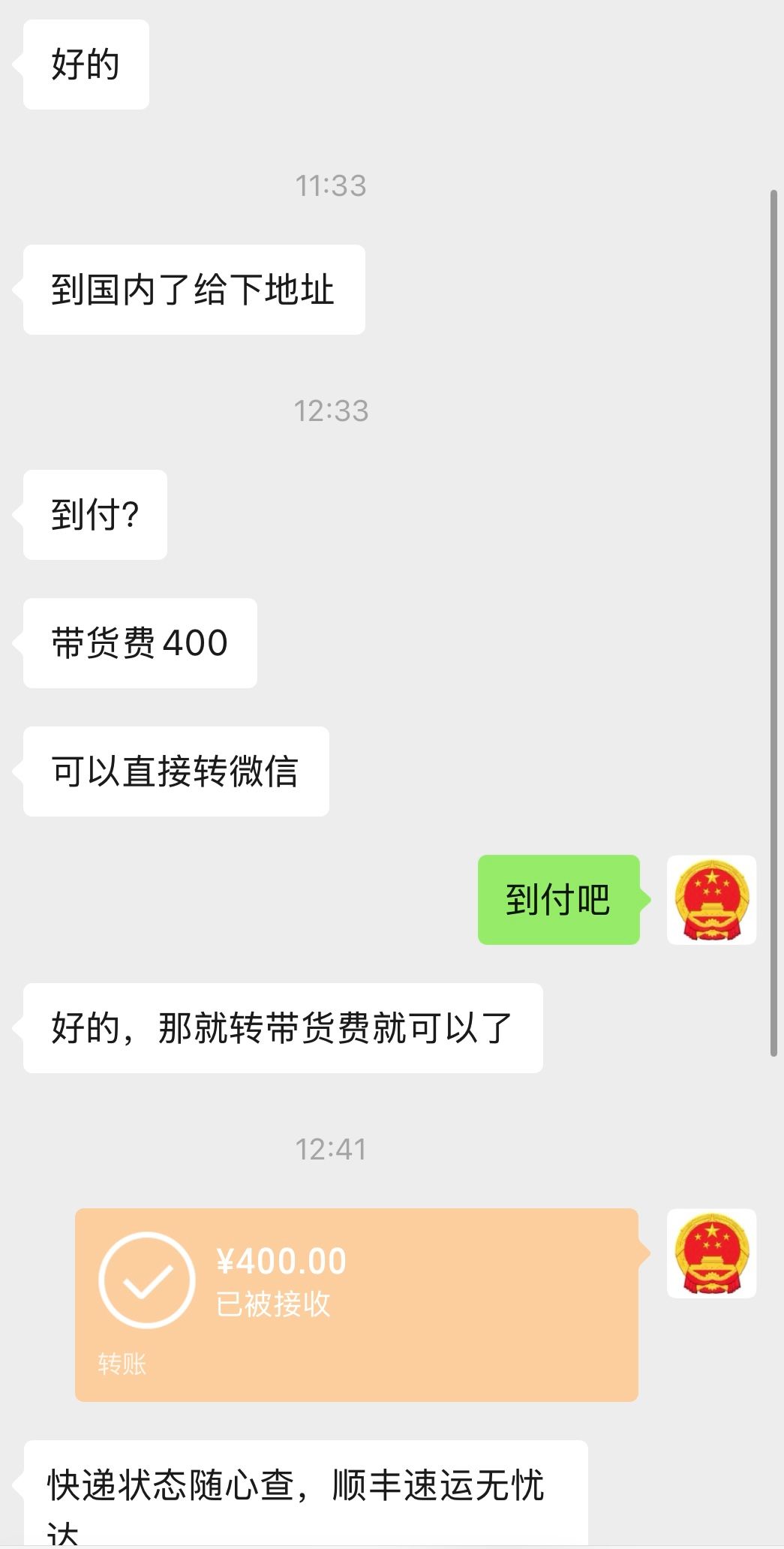Open the sender avatar next to the 转账 card

pyautogui.click(x=711, y=1253)
